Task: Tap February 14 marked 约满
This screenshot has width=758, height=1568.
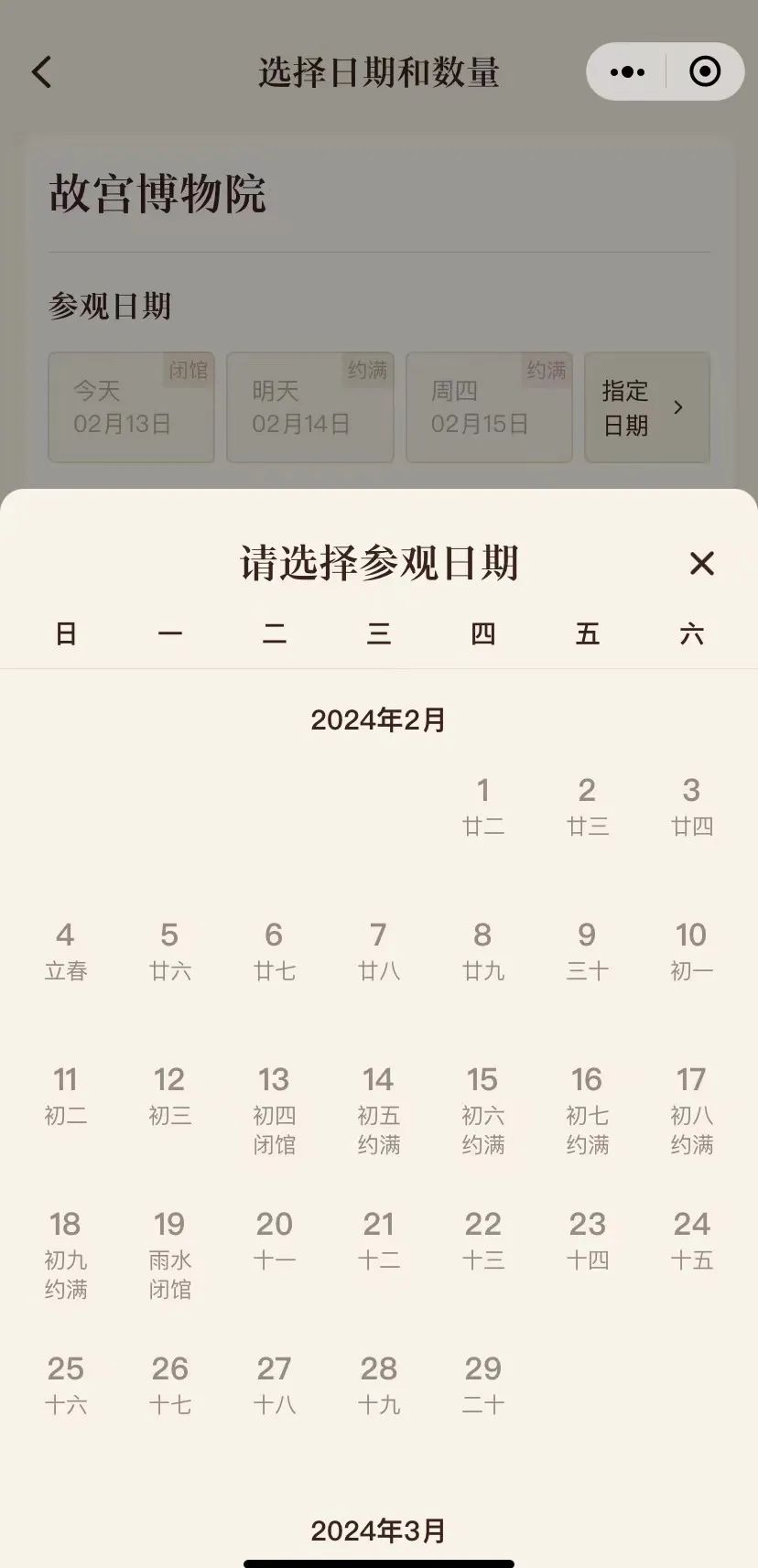Action: (x=379, y=1110)
